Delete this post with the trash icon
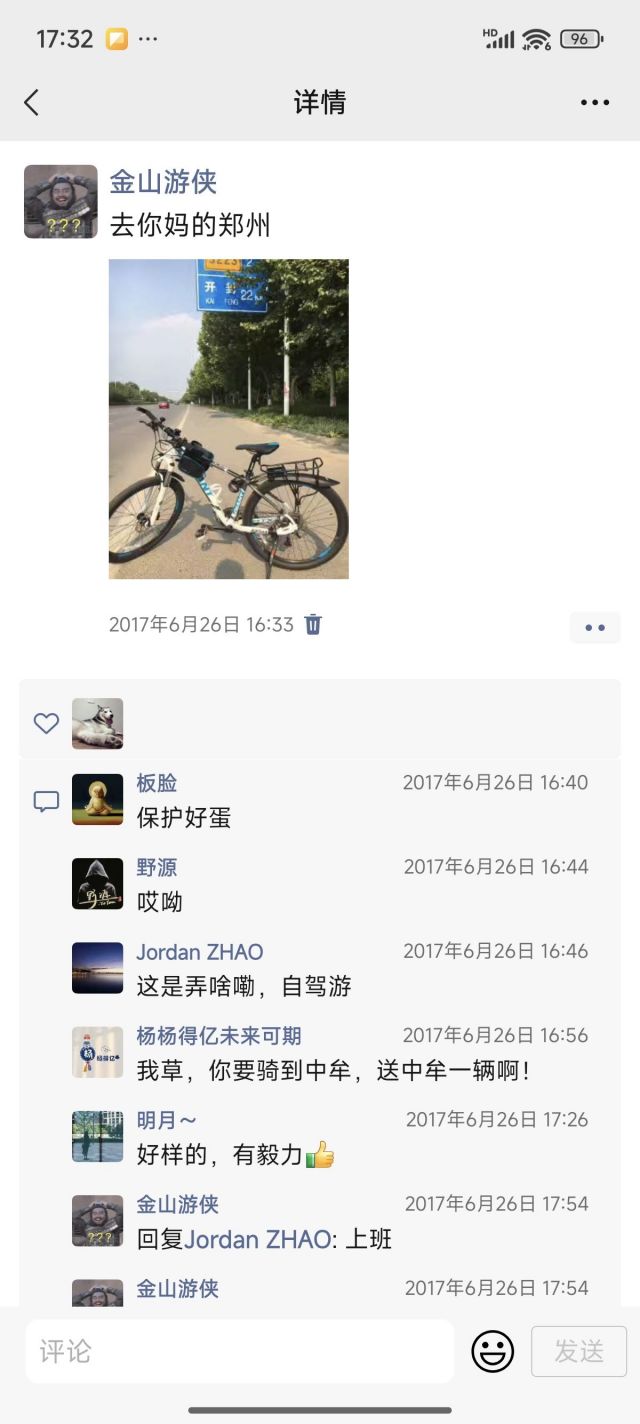Image resolution: width=640 pixels, height=1424 pixels. (313, 625)
